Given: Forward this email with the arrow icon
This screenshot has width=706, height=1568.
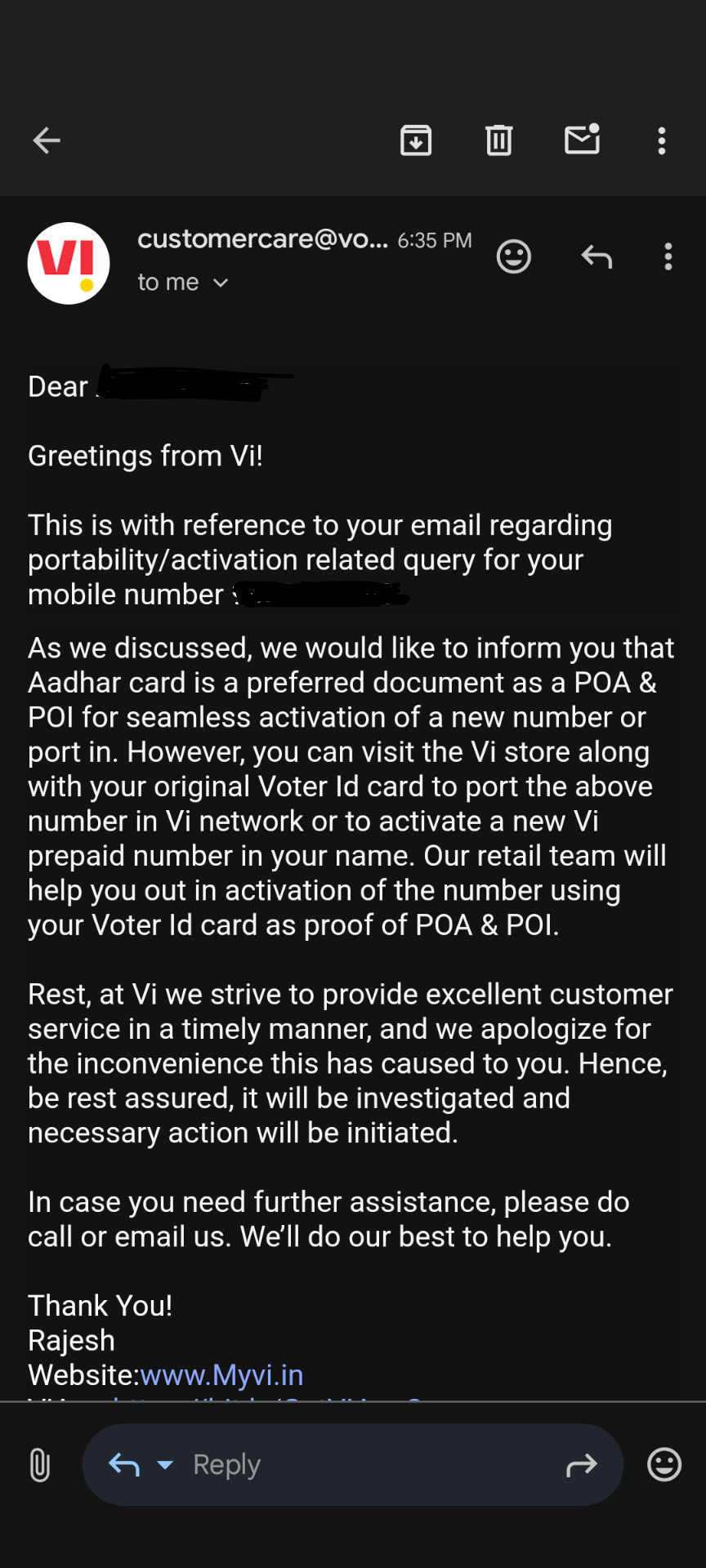Looking at the screenshot, I should [581, 1466].
